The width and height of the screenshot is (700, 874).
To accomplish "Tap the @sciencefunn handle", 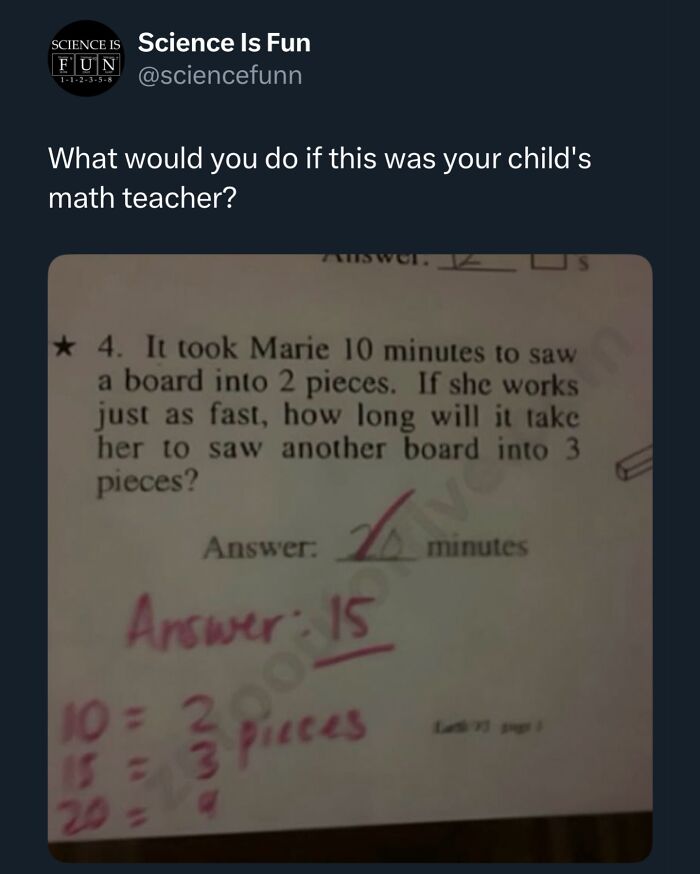I will click(219, 76).
